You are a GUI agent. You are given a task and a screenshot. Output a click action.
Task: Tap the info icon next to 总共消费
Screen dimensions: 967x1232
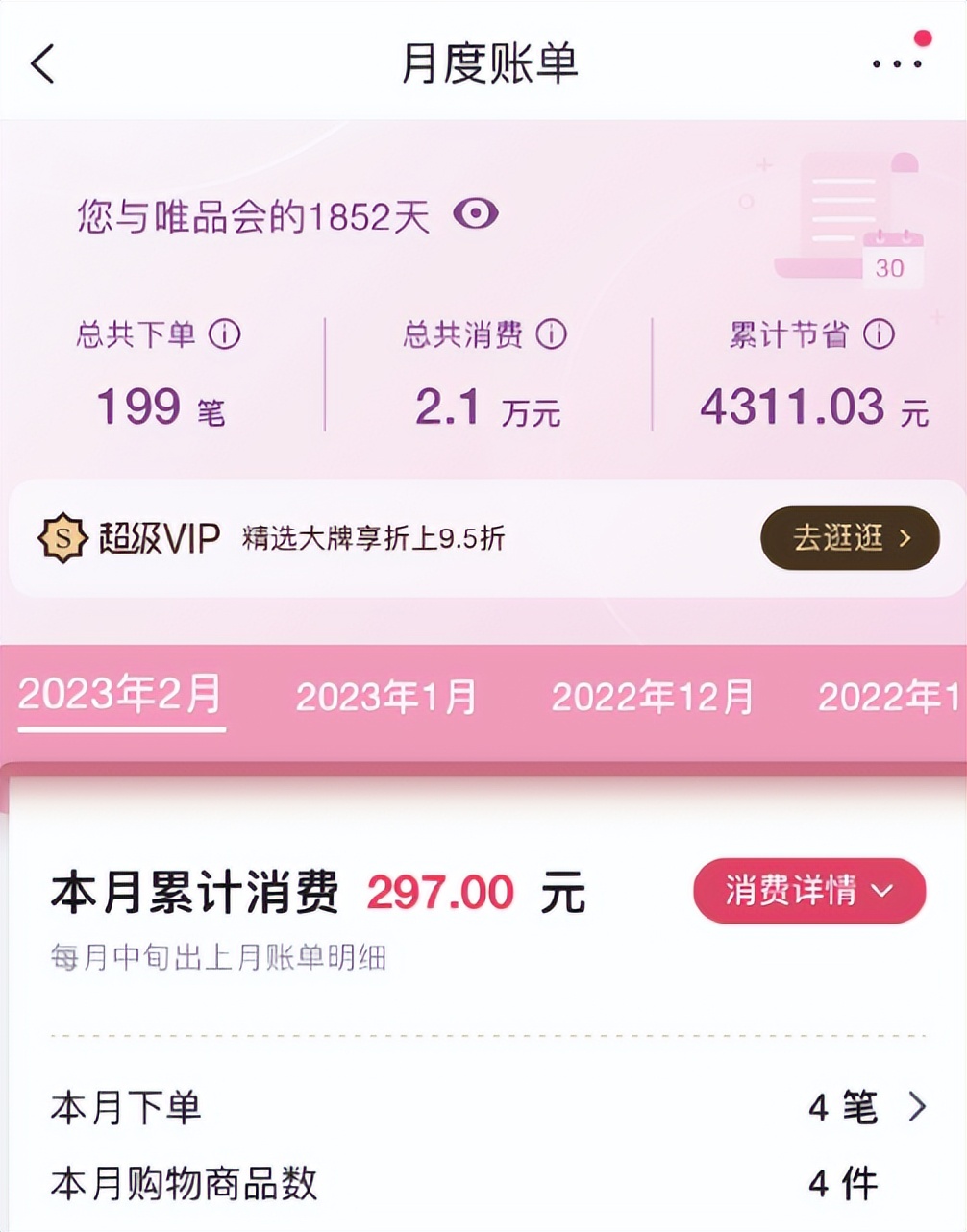click(549, 336)
